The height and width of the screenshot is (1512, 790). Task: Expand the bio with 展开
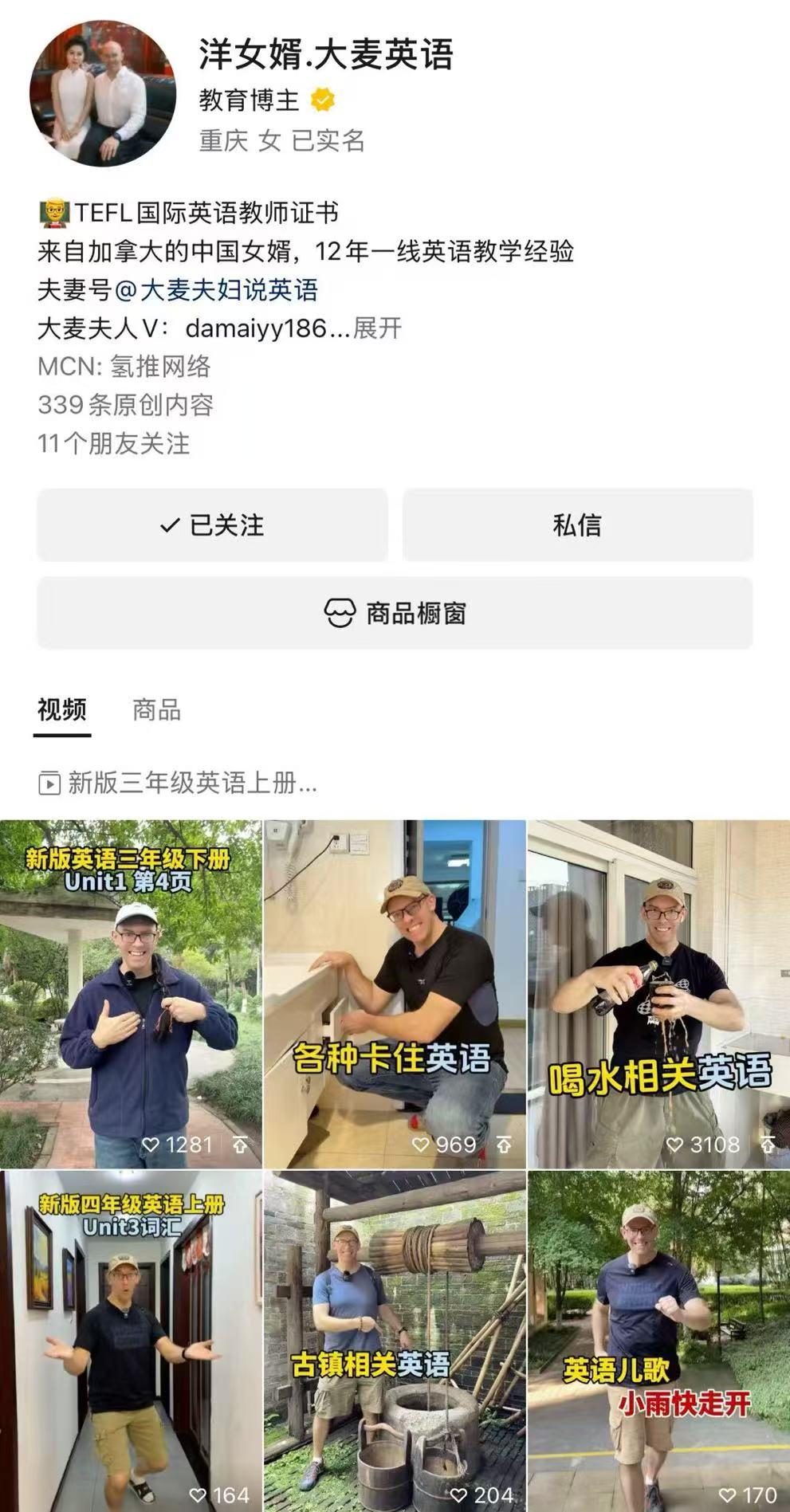click(377, 328)
